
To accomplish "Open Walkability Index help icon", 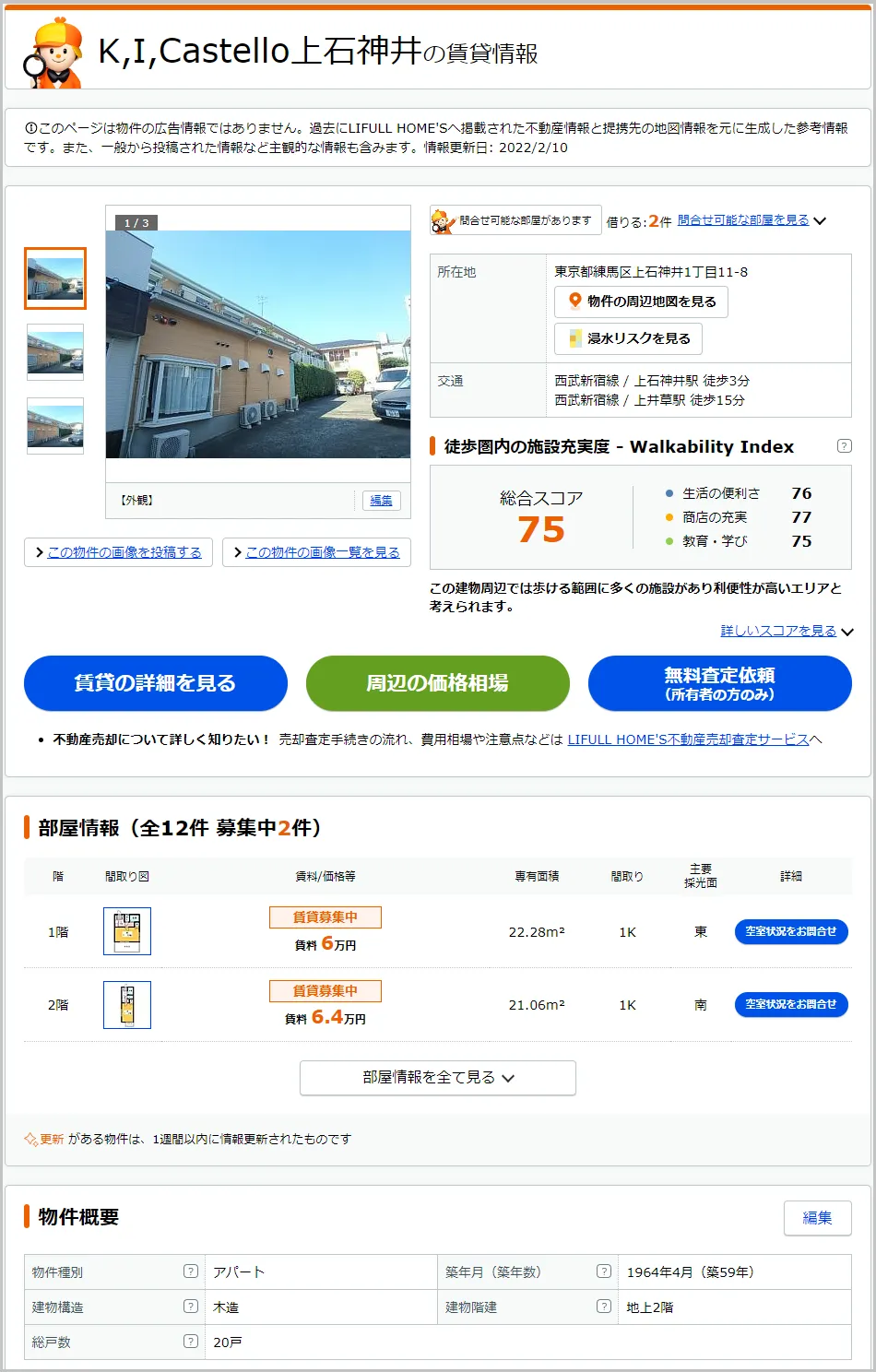I will pyautogui.click(x=844, y=446).
